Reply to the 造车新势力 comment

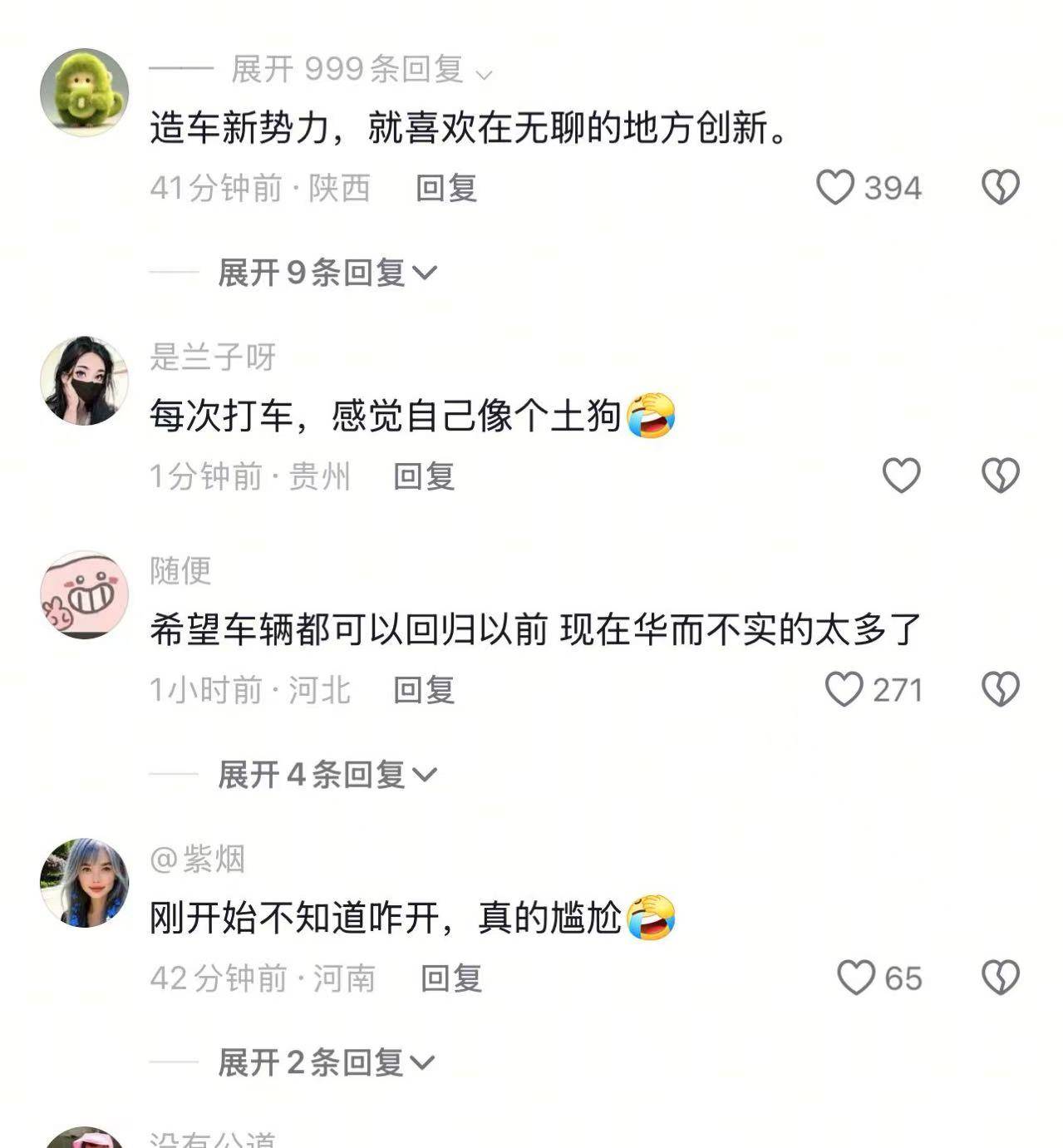click(x=446, y=189)
